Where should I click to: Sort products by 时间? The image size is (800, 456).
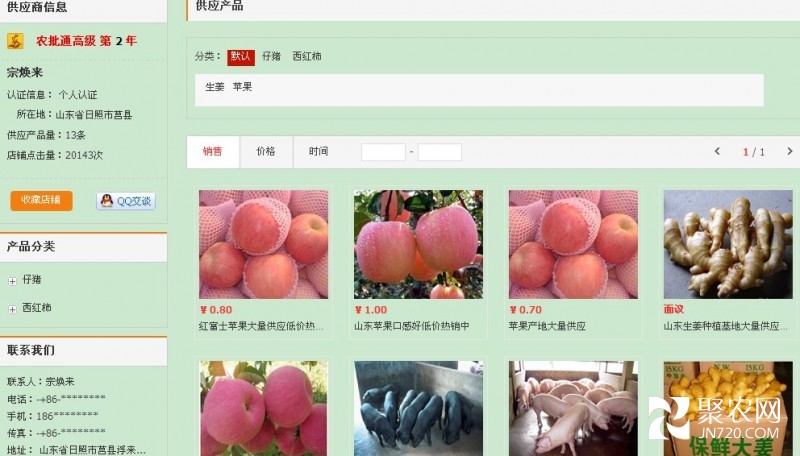coord(318,152)
